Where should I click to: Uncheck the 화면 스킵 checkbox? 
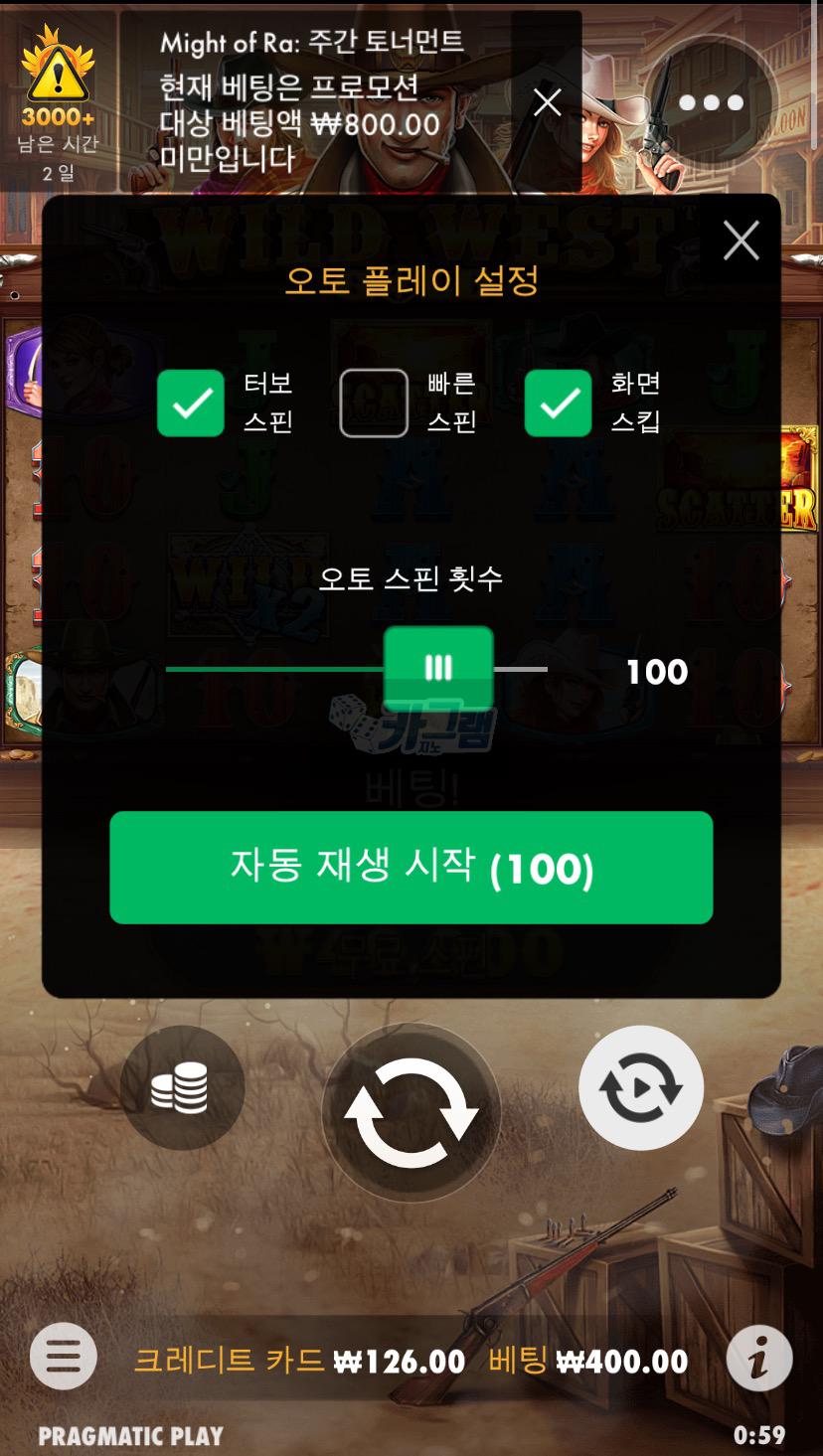point(558,403)
